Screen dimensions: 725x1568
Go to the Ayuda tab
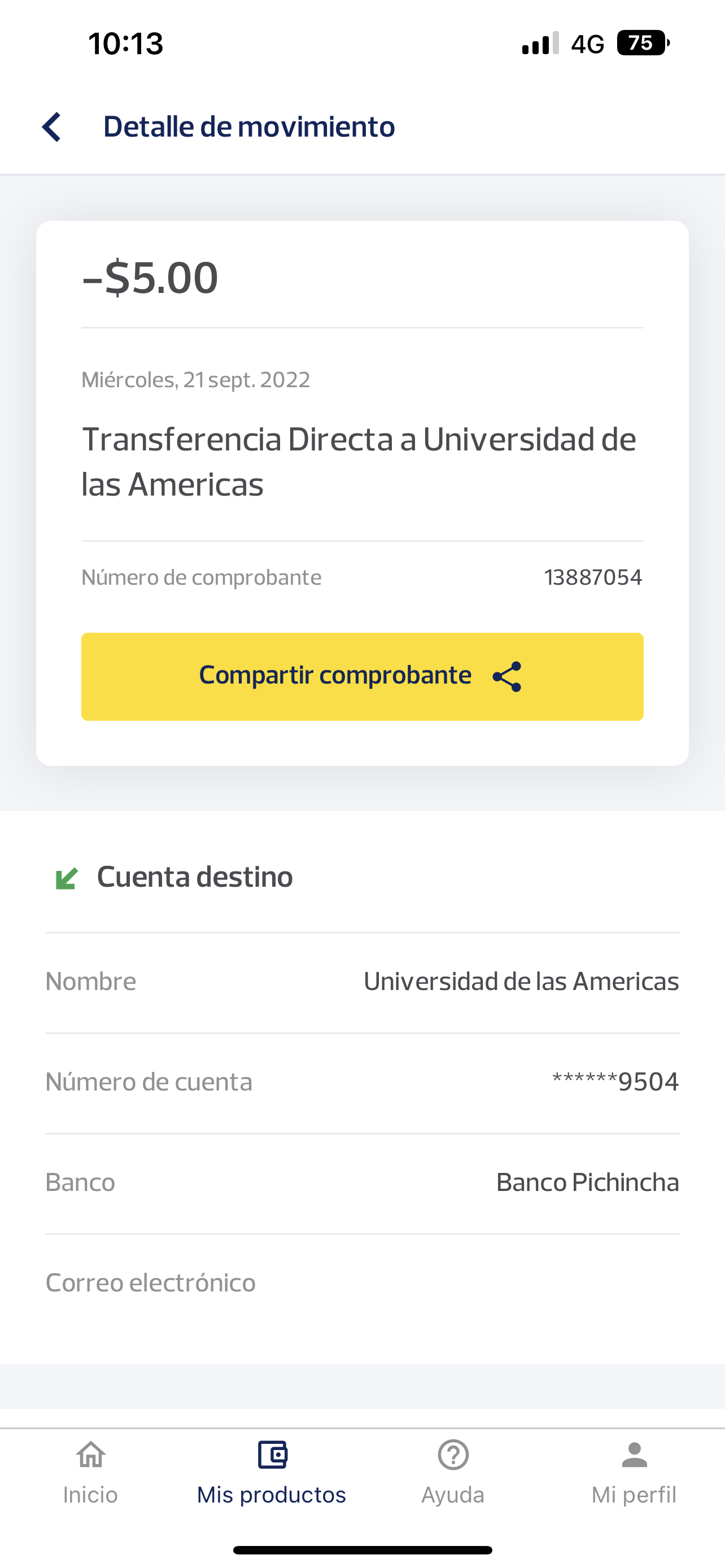453,1472
